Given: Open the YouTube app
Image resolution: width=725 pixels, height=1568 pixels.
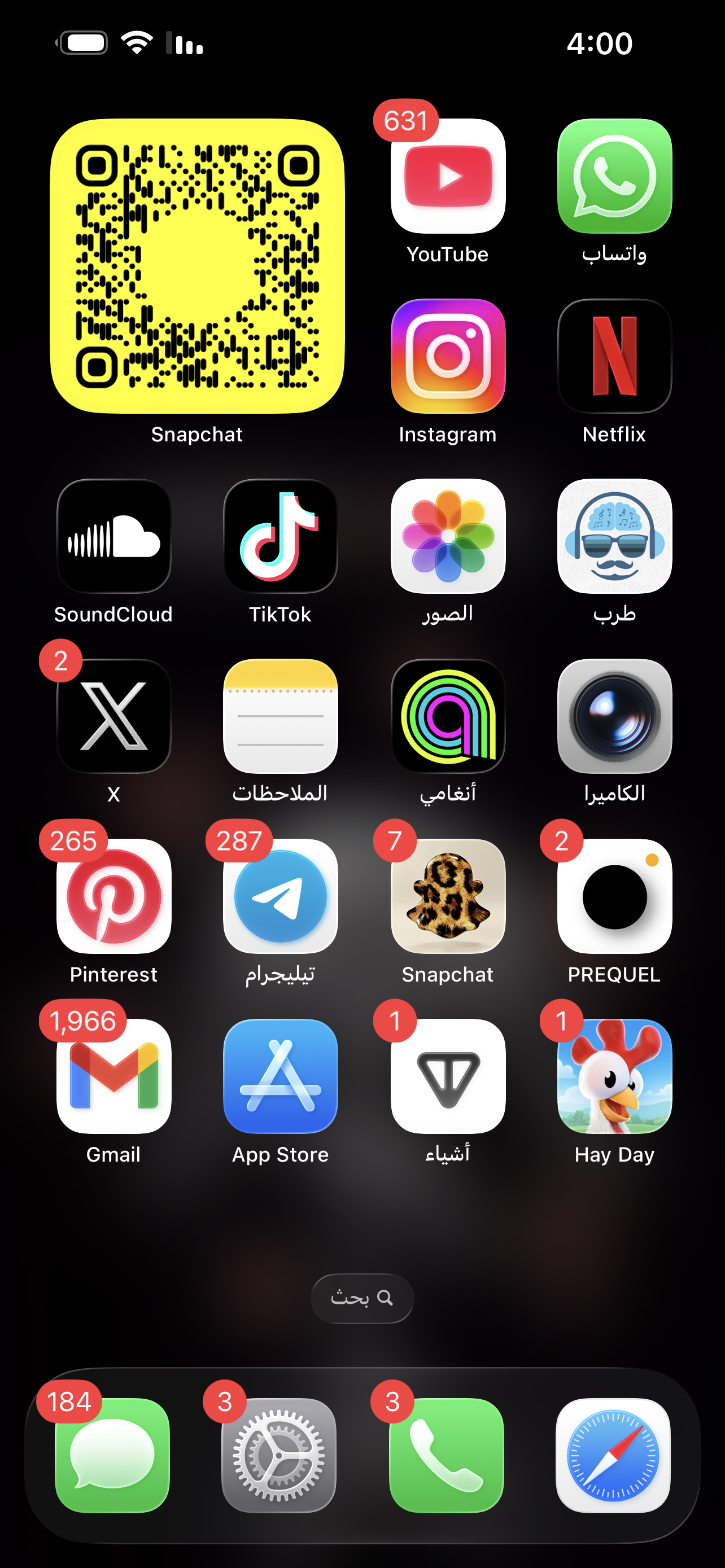Looking at the screenshot, I should 448,176.
